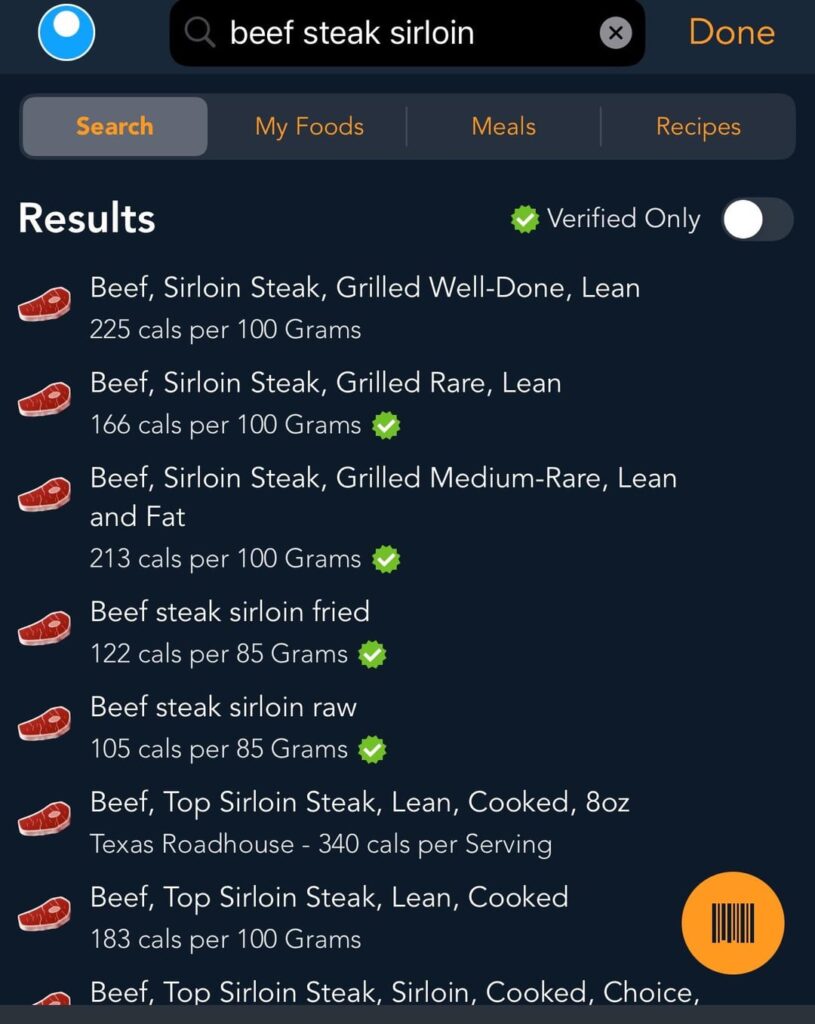This screenshot has width=815, height=1024.
Task: Open the Meals tab
Action: click(503, 126)
